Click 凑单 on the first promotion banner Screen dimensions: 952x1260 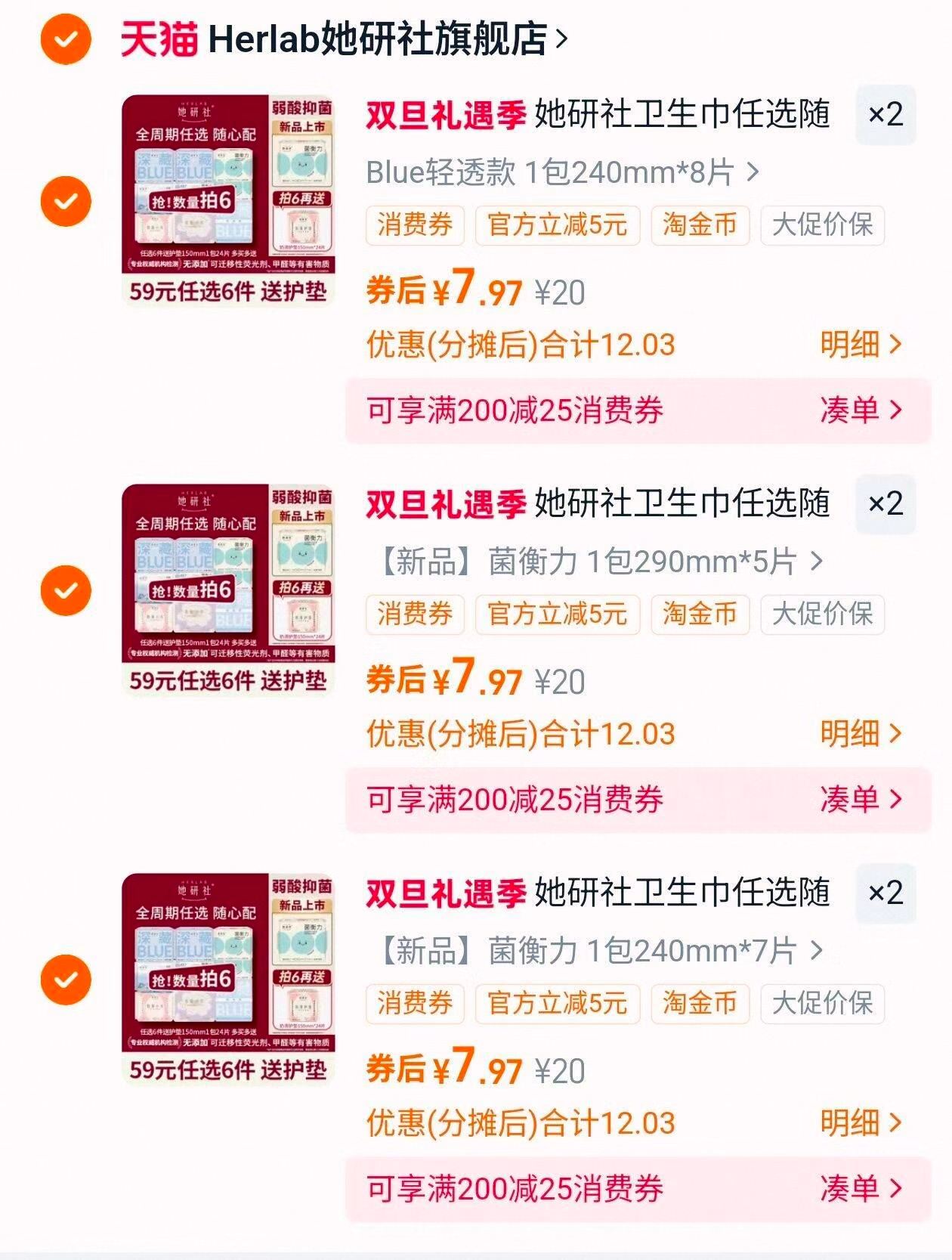(860, 409)
